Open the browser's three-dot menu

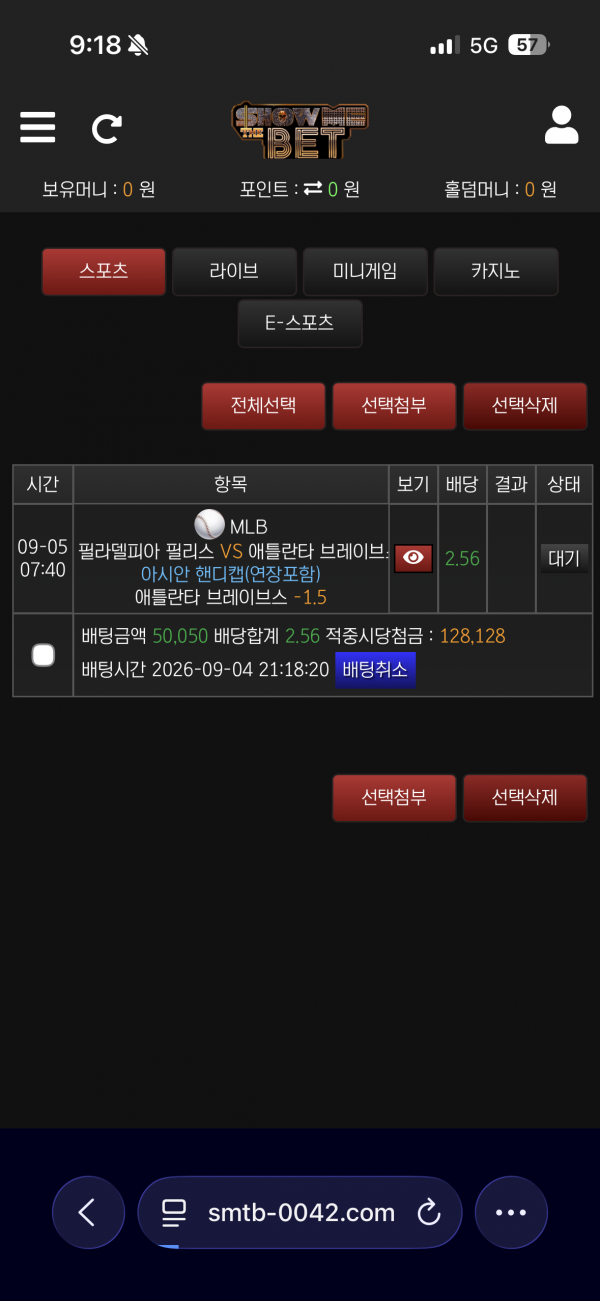pyautogui.click(x=511, y=1213)
